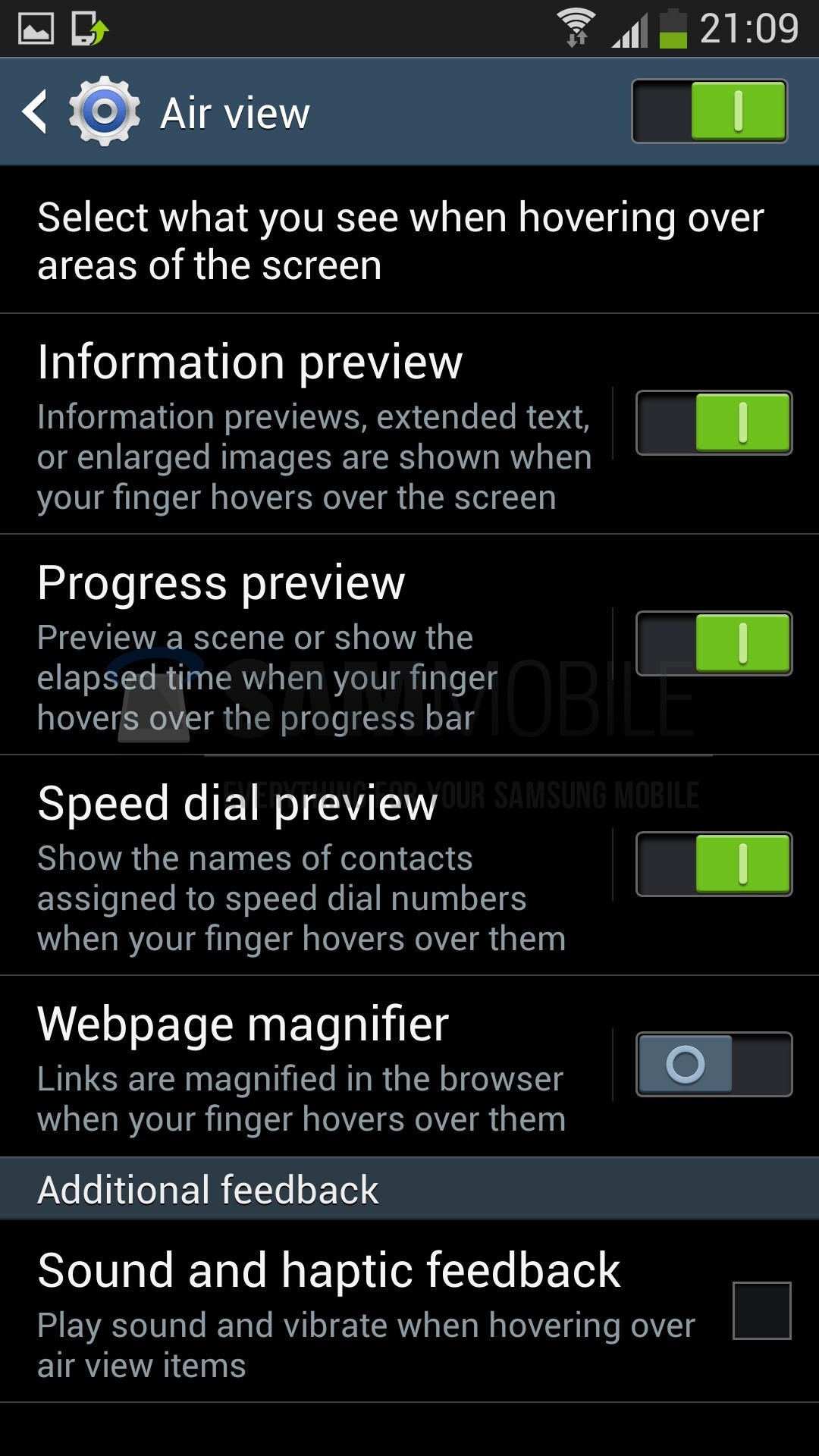Turn off Speed dial preview

point(714,864)
